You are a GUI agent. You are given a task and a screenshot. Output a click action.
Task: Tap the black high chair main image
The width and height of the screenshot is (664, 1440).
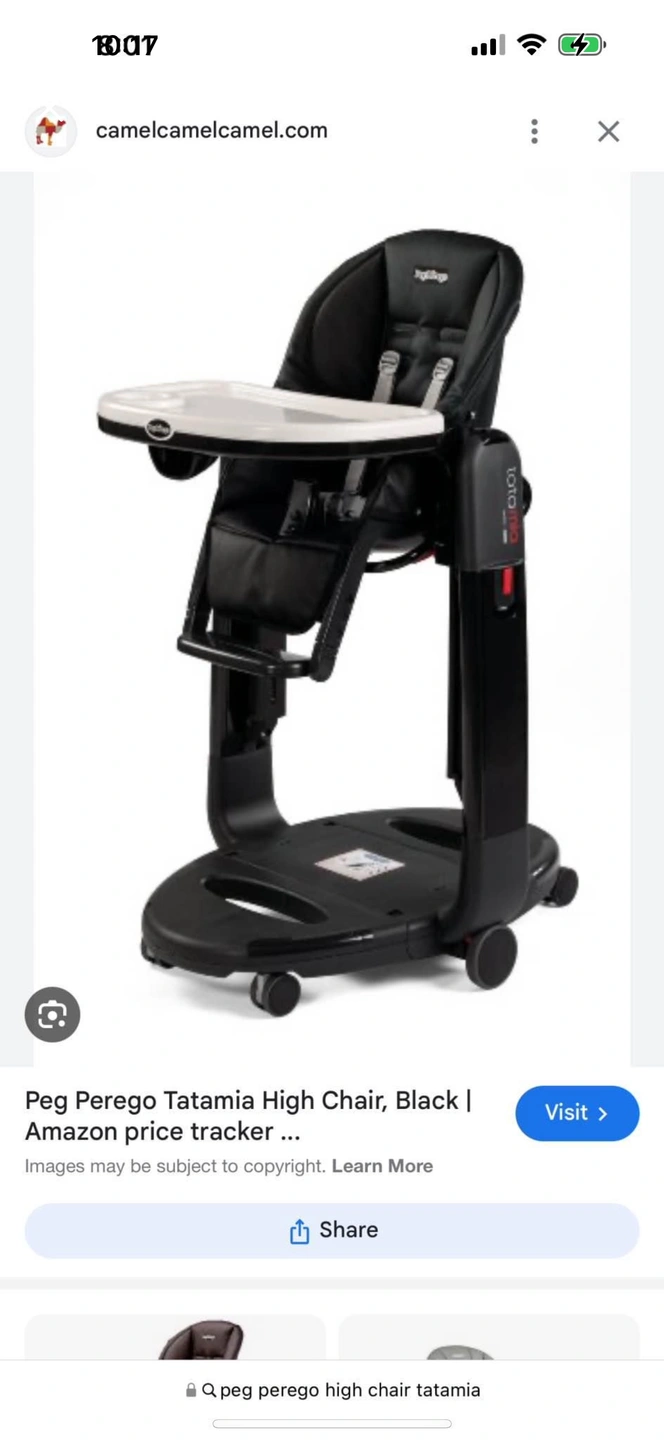point(332,619)
